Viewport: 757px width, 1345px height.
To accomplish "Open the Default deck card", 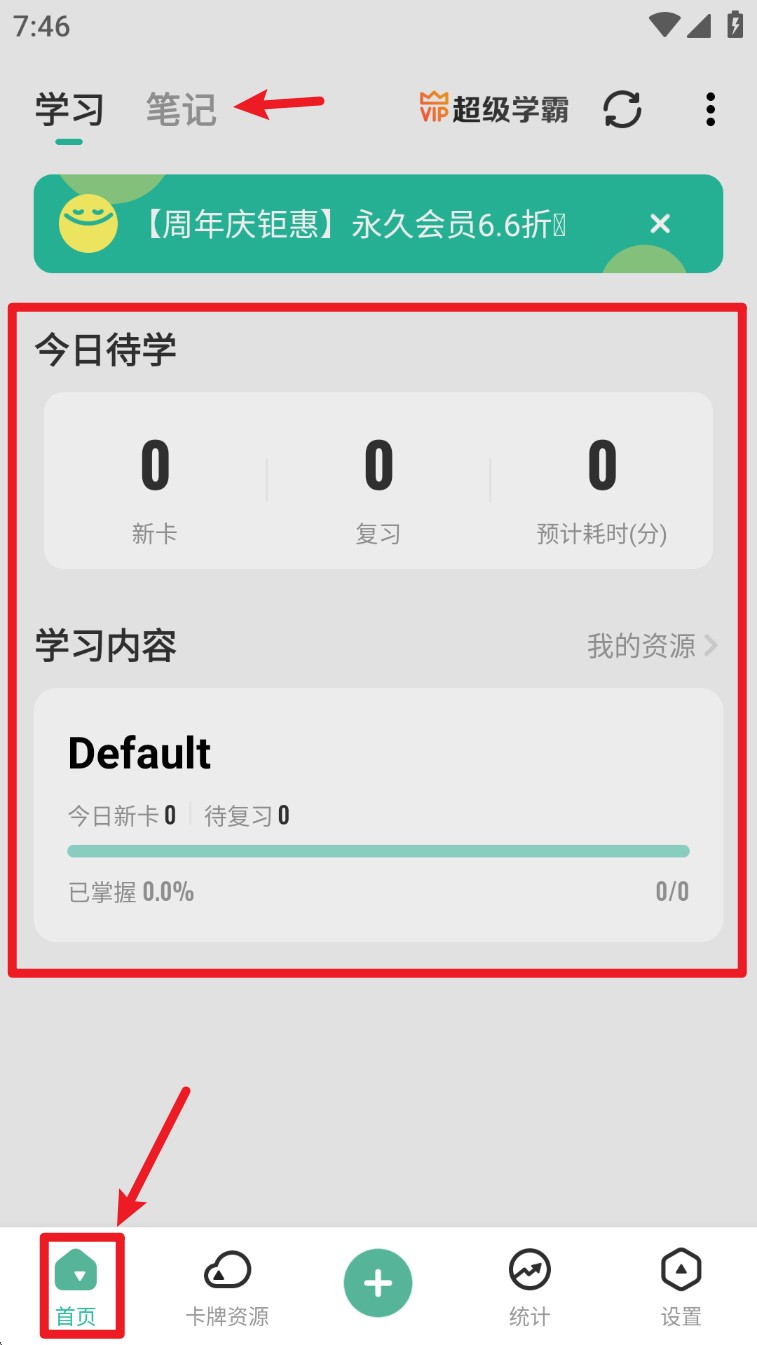I will (378, 814).
